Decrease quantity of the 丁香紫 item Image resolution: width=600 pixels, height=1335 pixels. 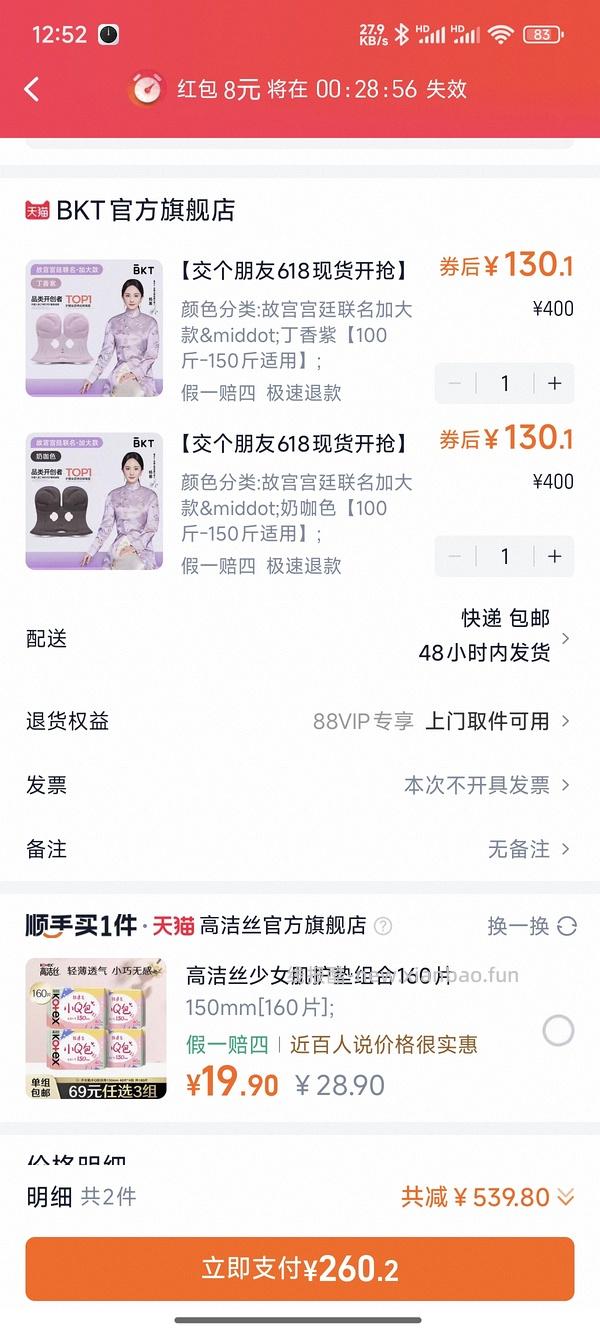455,383
